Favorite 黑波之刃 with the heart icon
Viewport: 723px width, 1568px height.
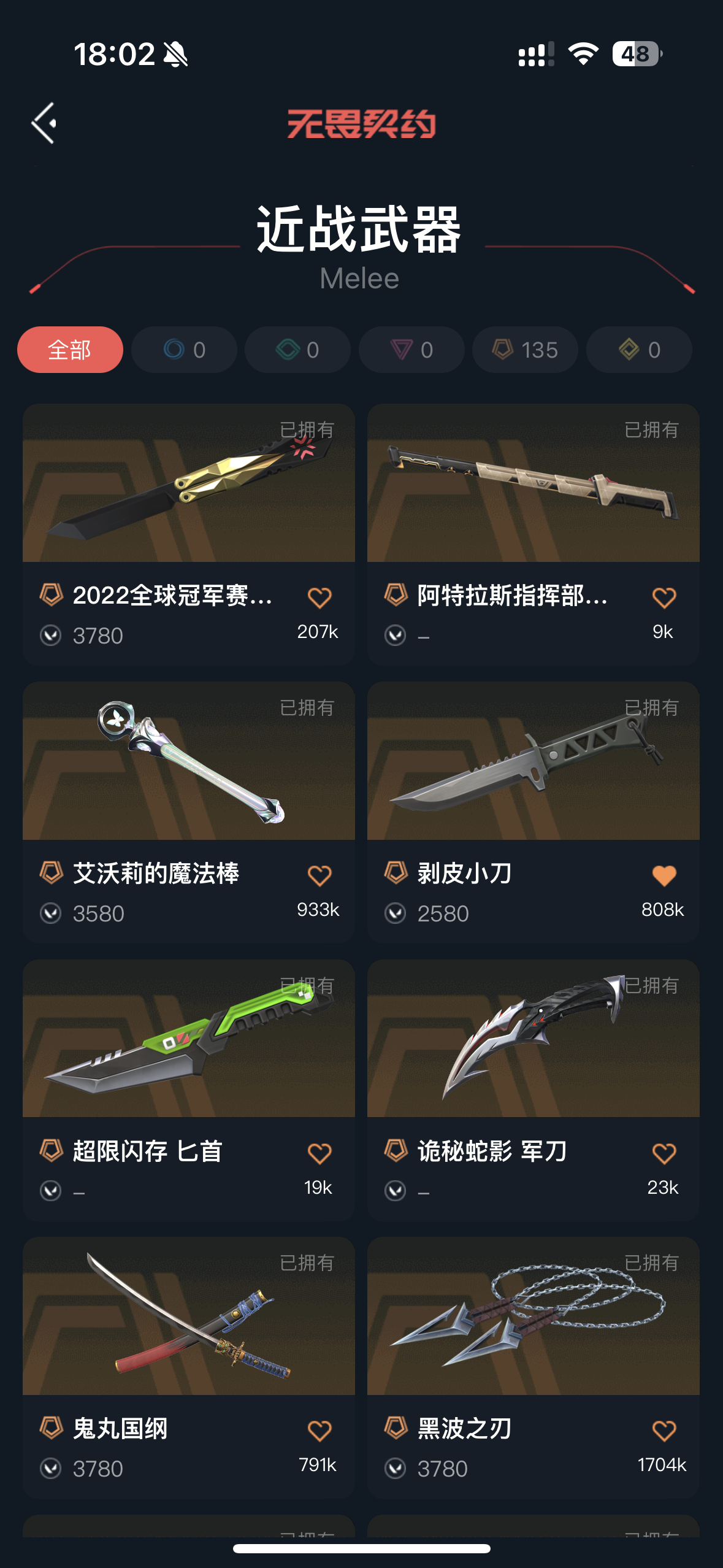coord(664,1431)
